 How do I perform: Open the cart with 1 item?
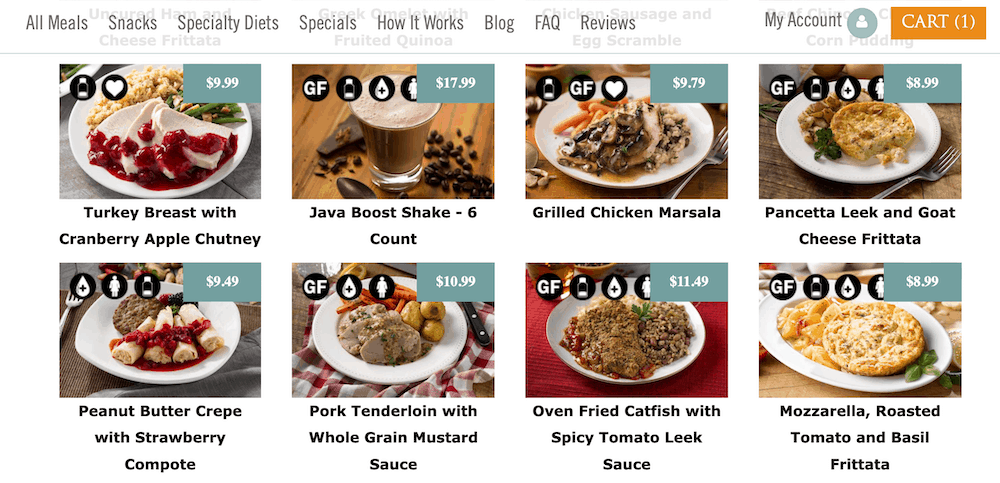click(937, 22)
